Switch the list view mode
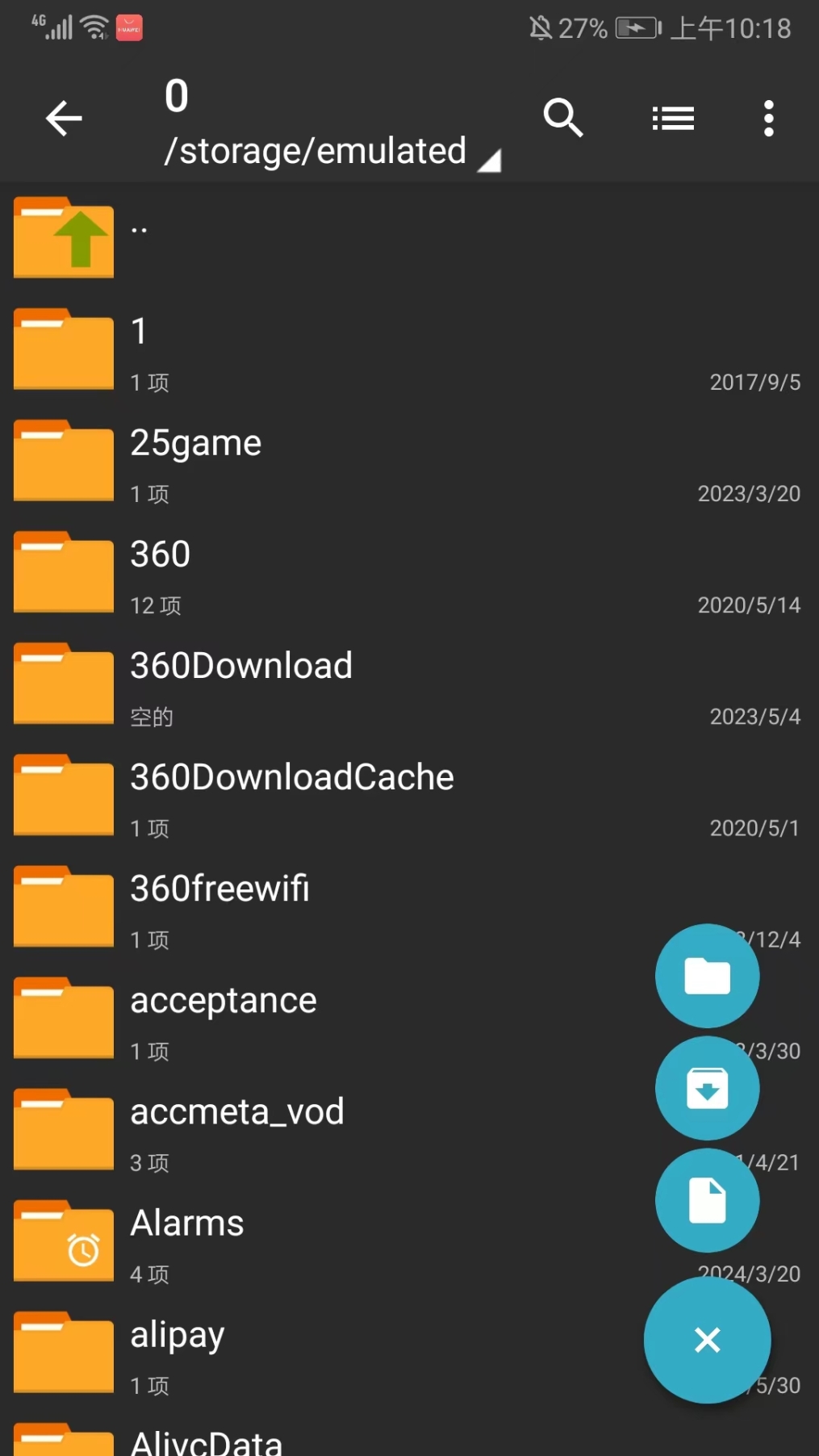819x1456 pixels. click(x=673, y=119)
